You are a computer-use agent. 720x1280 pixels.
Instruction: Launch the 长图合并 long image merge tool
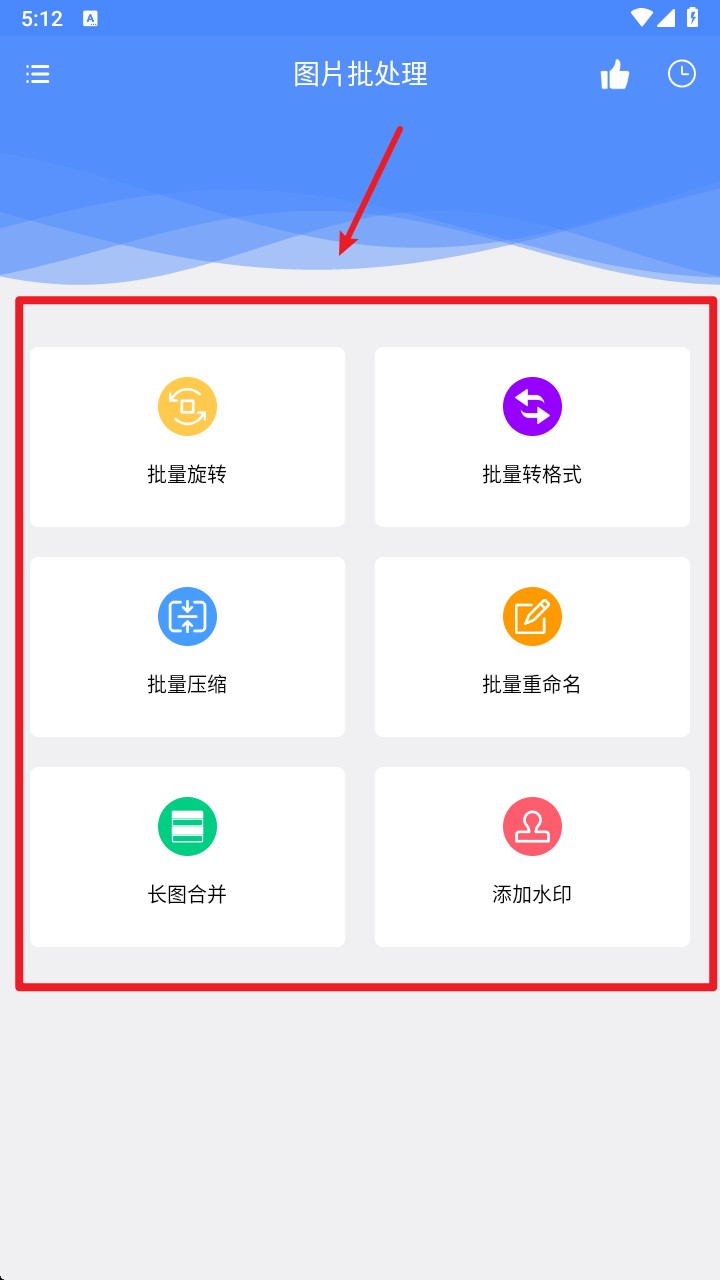coord(188,857)
